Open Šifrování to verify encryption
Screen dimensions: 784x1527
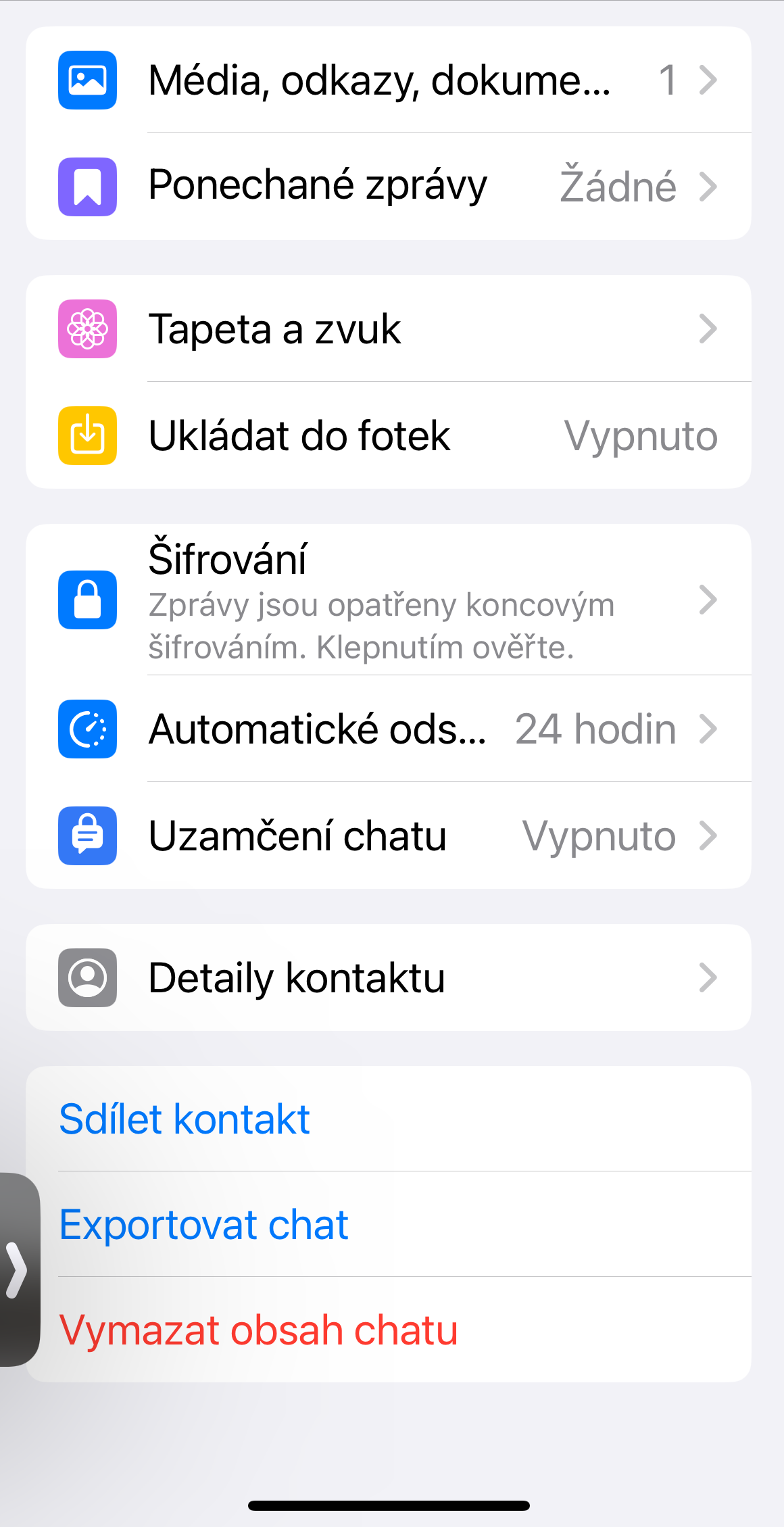[389, 600]
